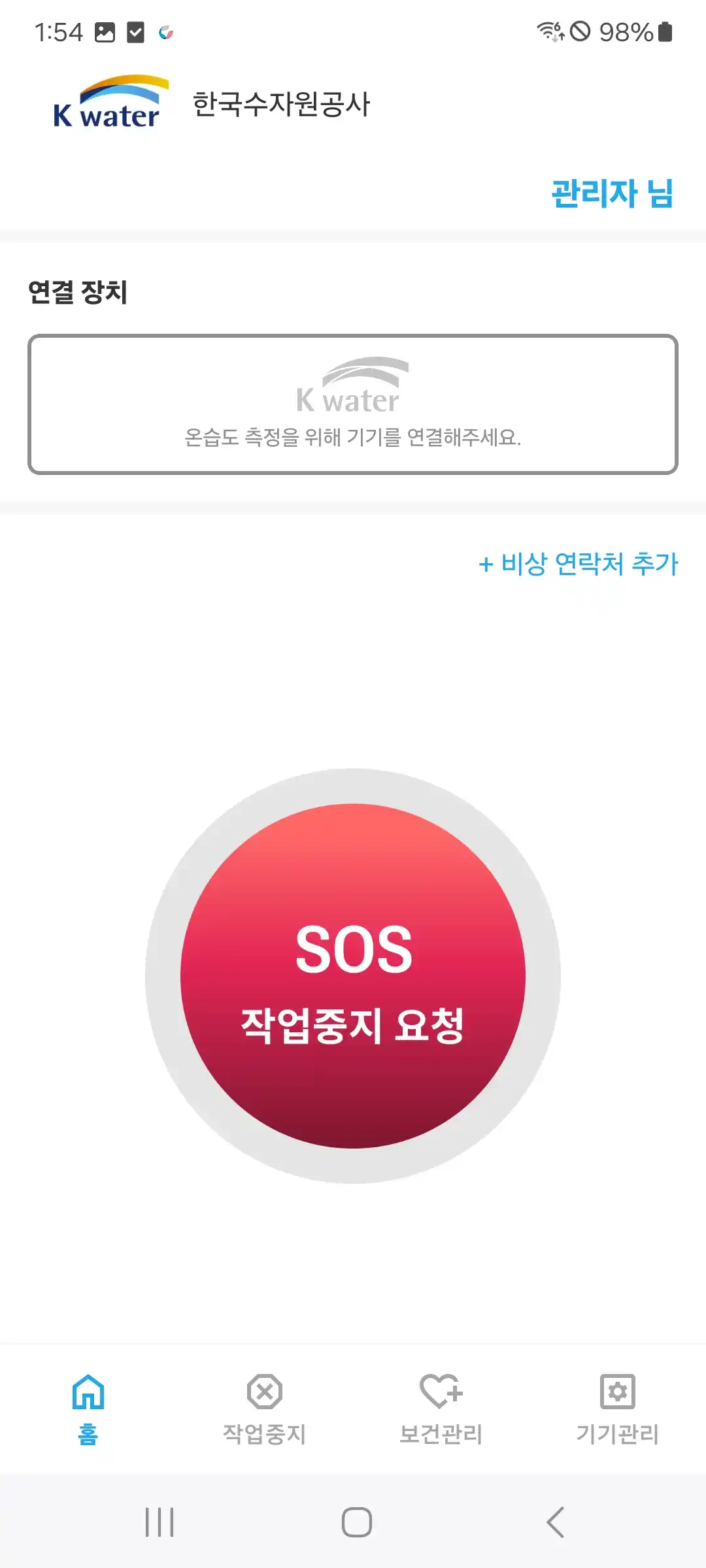Go back using the system back button

click(555, 1522)
